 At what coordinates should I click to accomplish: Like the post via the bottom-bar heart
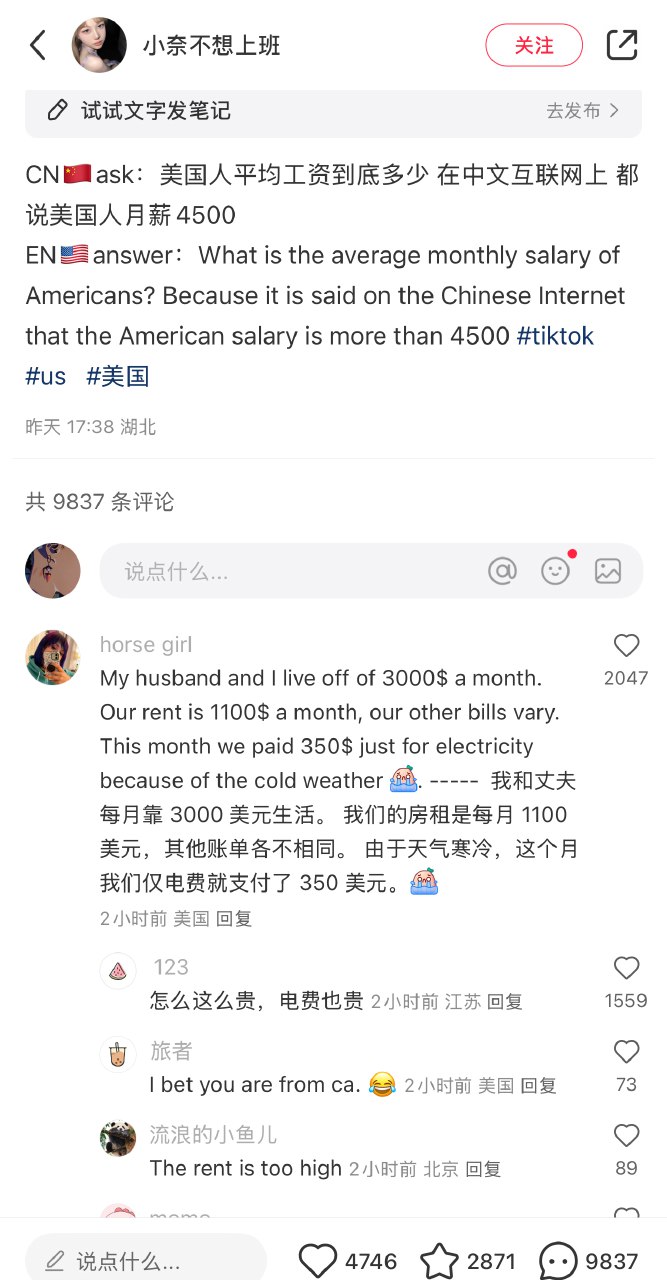[318, 1261]
